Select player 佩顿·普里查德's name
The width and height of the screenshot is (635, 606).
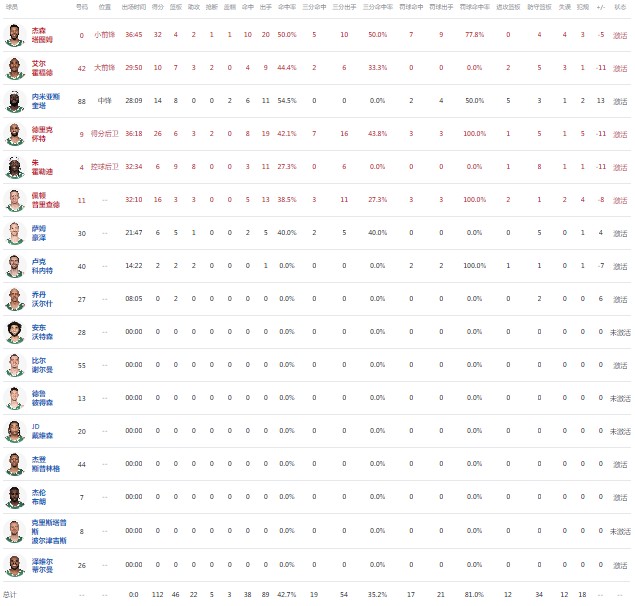(x=45, y=200)
